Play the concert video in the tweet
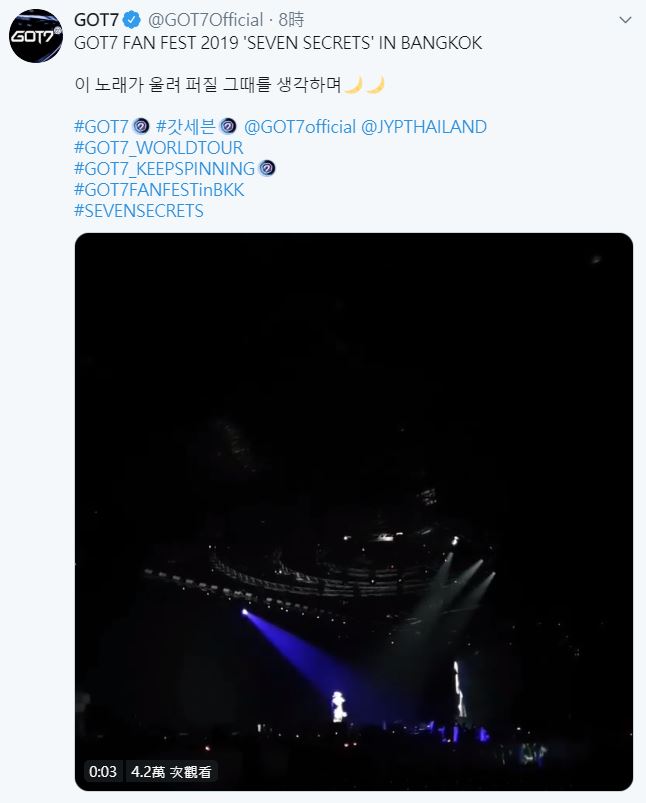 tap(354, 511)
